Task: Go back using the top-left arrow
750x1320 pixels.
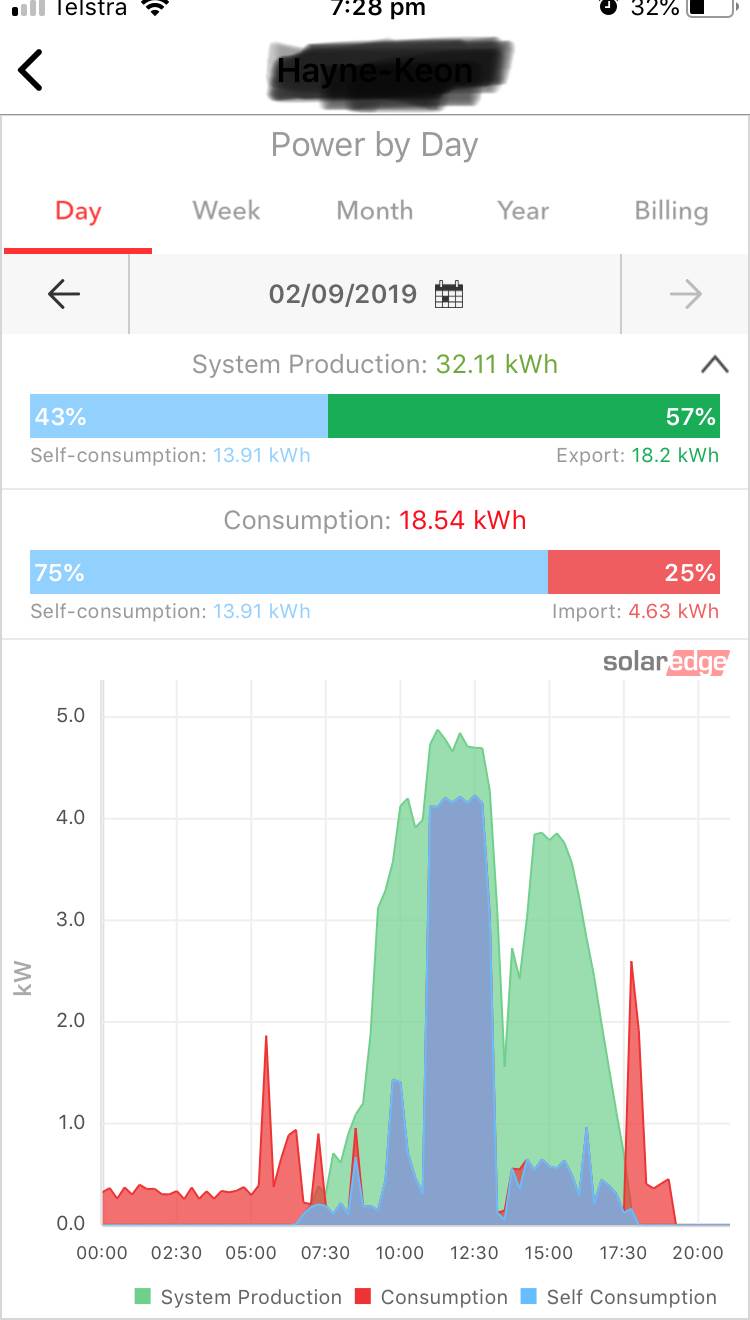Action: pyautogui.click(x=31, y=70)
